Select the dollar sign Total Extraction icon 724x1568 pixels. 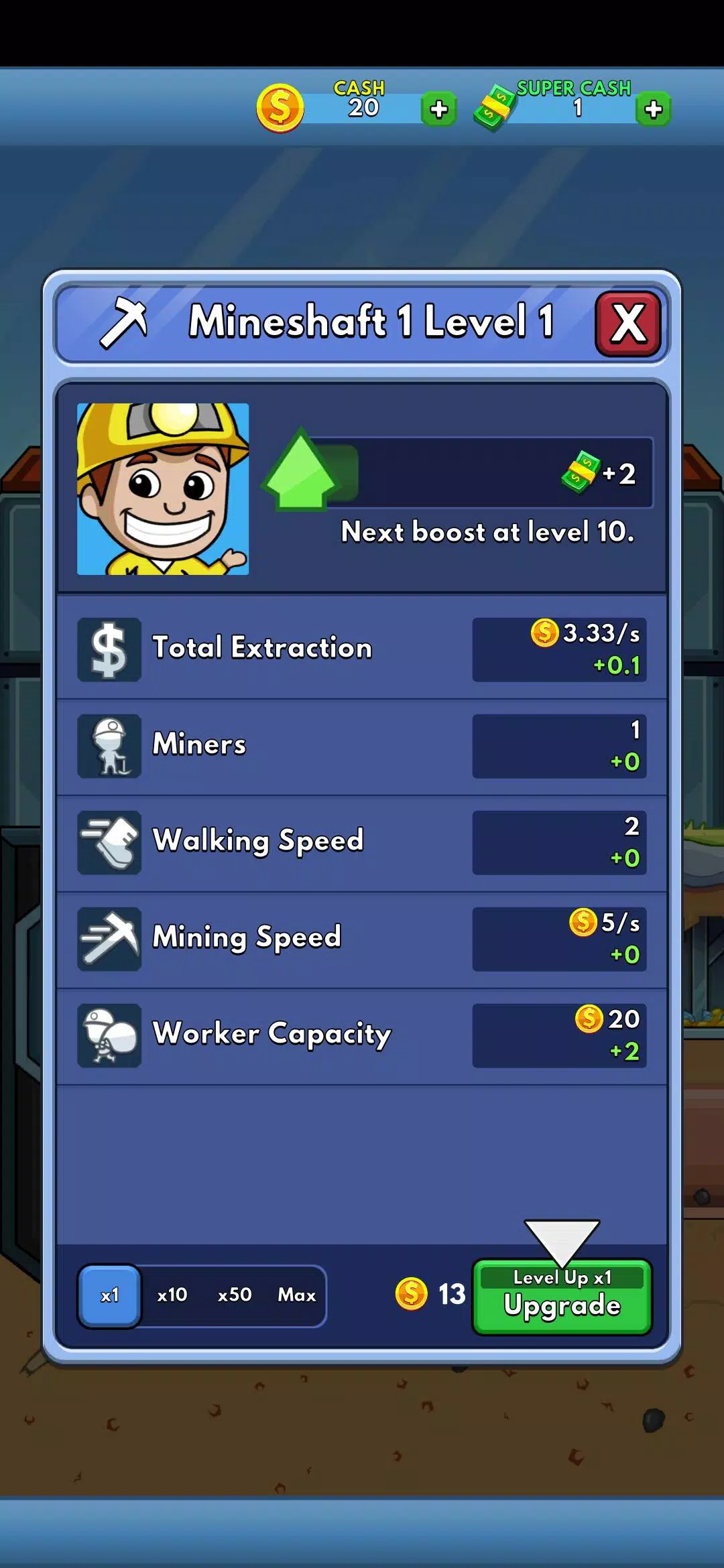pos(109,648)
